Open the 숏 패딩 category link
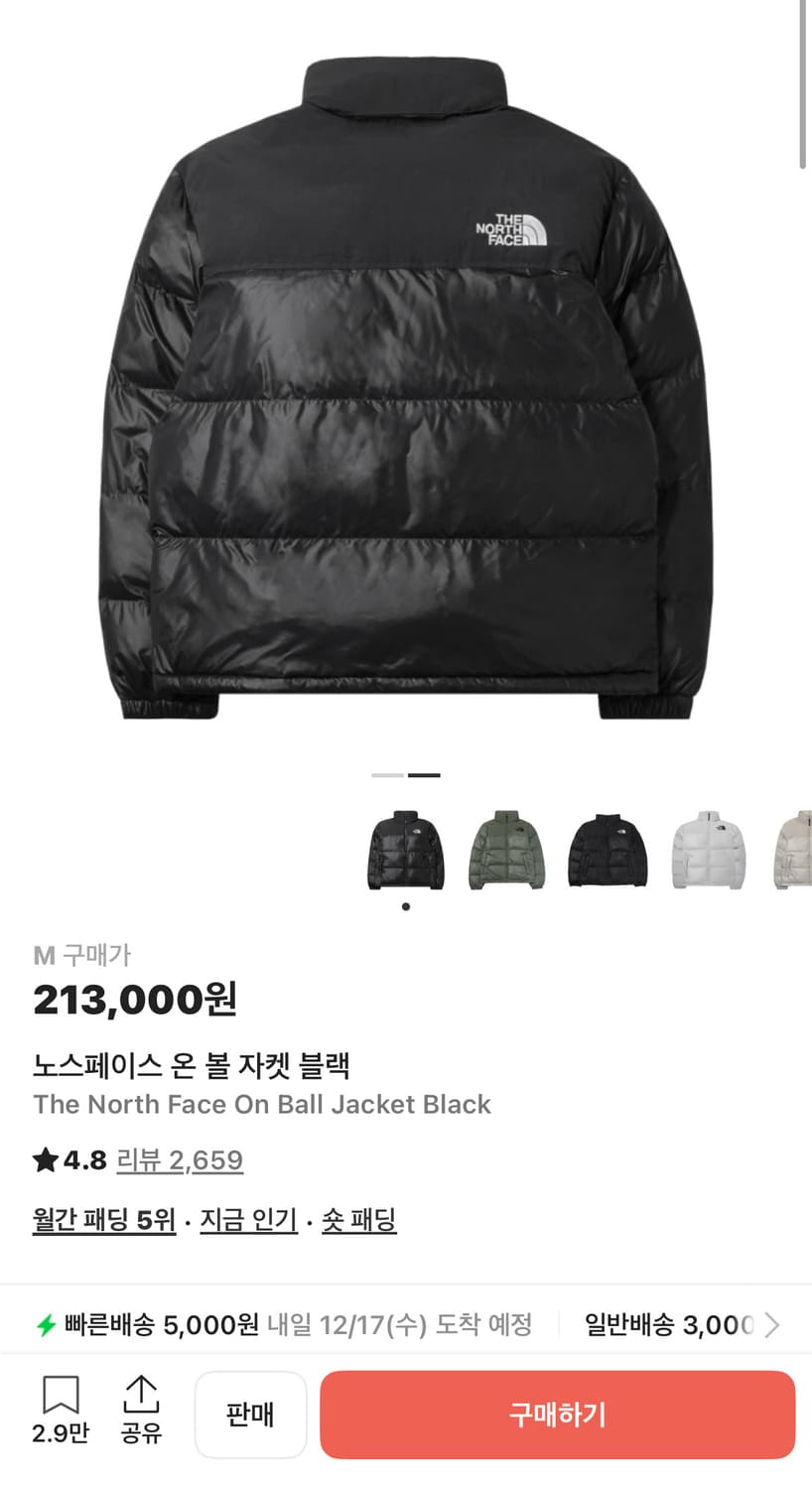812x1489 pixels. (361, 1222)
